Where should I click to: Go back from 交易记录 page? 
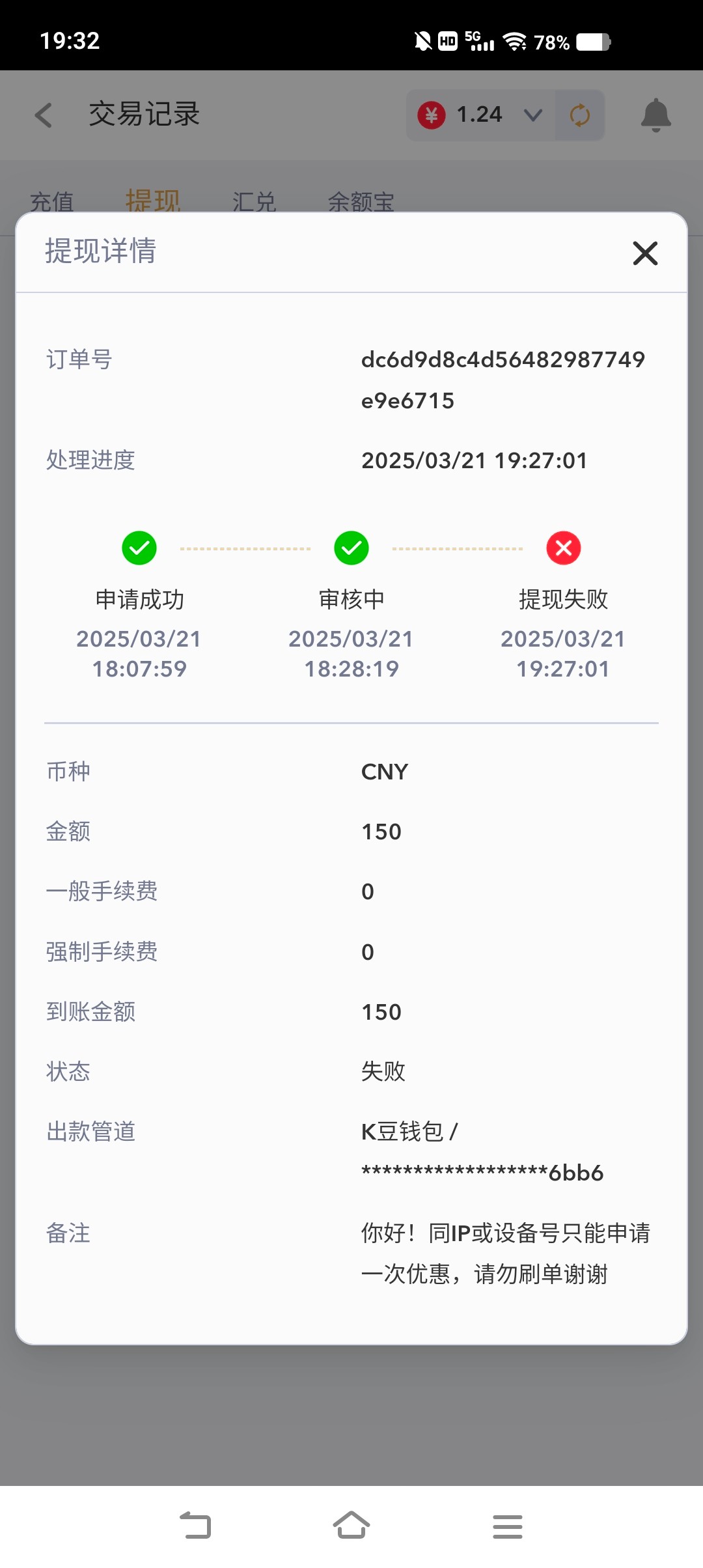(x=44, y=115)
